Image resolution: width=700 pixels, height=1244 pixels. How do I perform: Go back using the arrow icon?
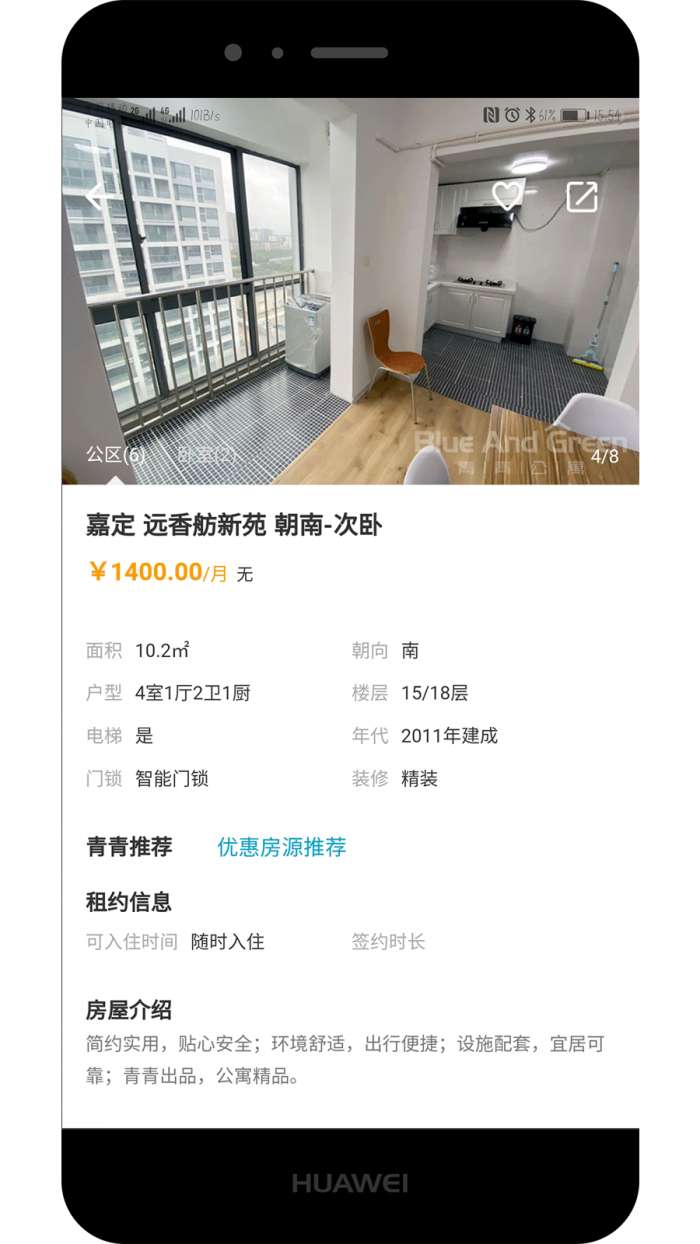pos(94,196)
